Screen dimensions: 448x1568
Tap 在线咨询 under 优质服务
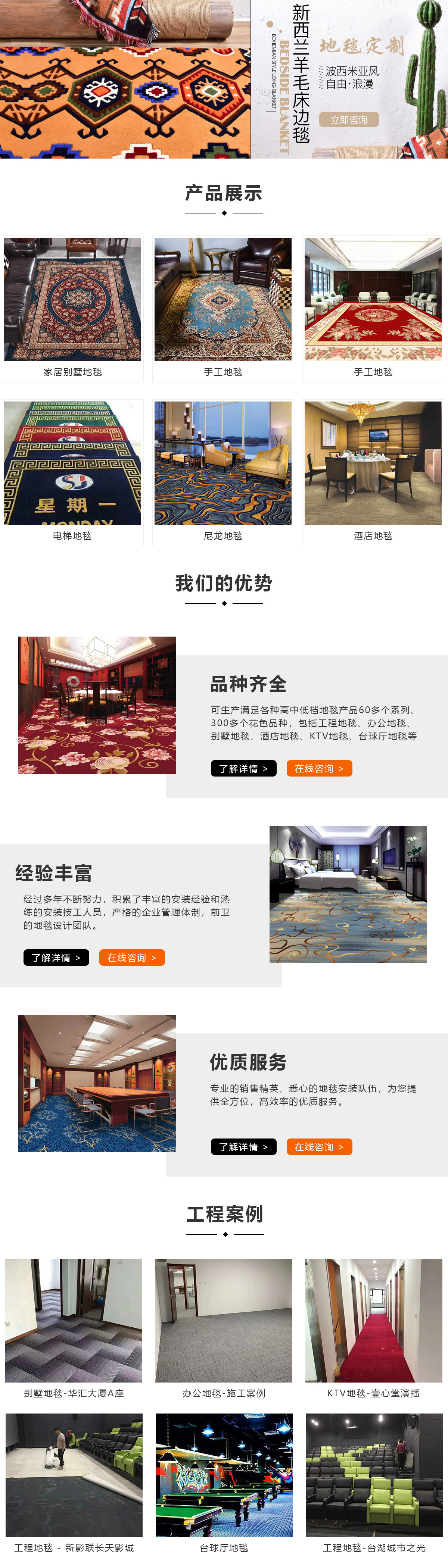(x=319, y=1147)
